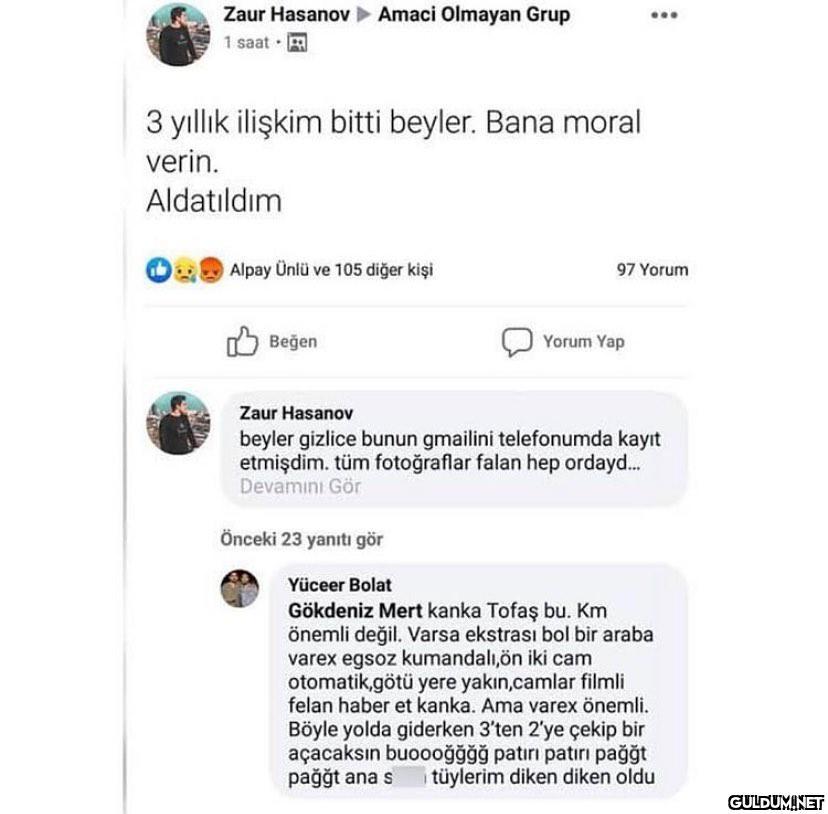Expand Zaur Hasanov's comment with Devamını Gör
This screenshot has width=828, height=814.
tap(300, 487)
